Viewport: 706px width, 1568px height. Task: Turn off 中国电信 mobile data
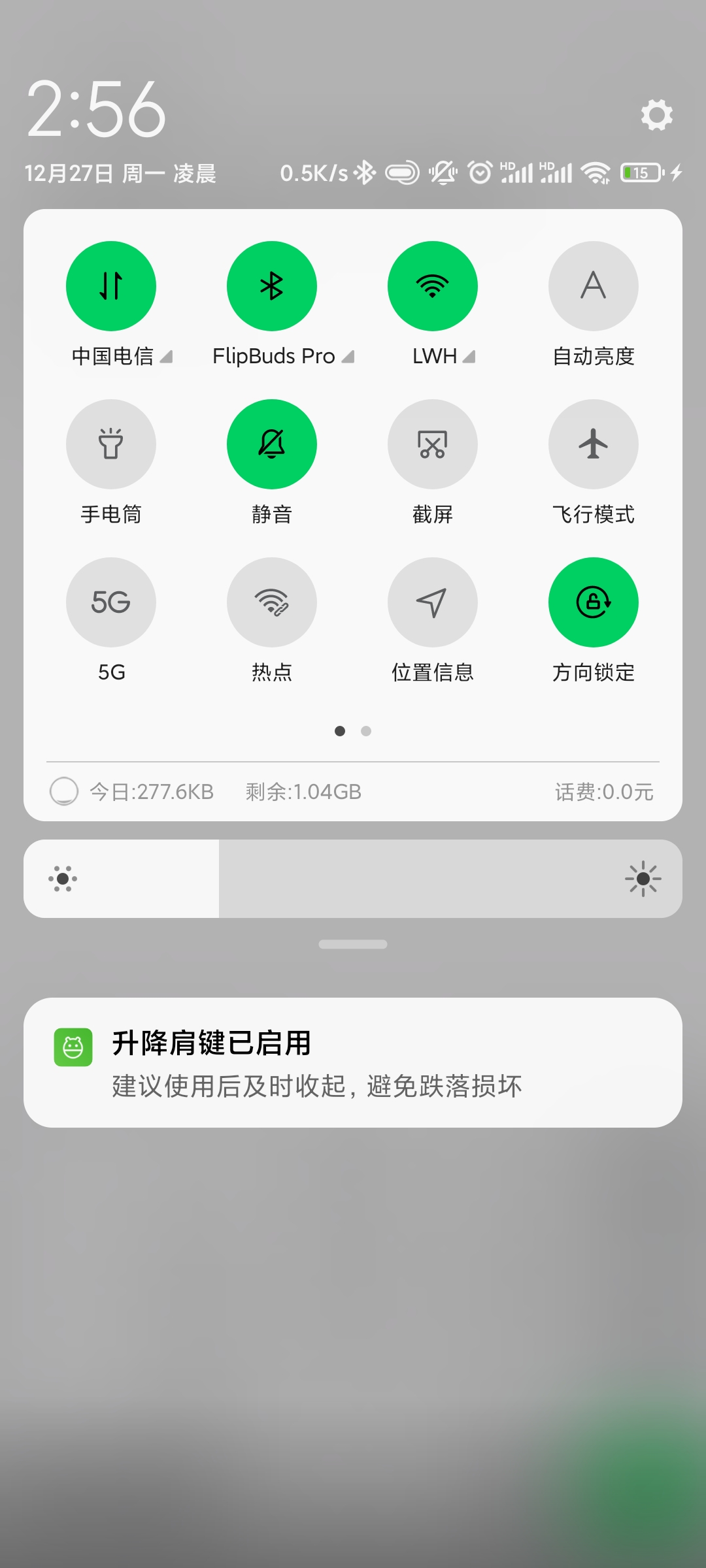[x=111, y=286]
